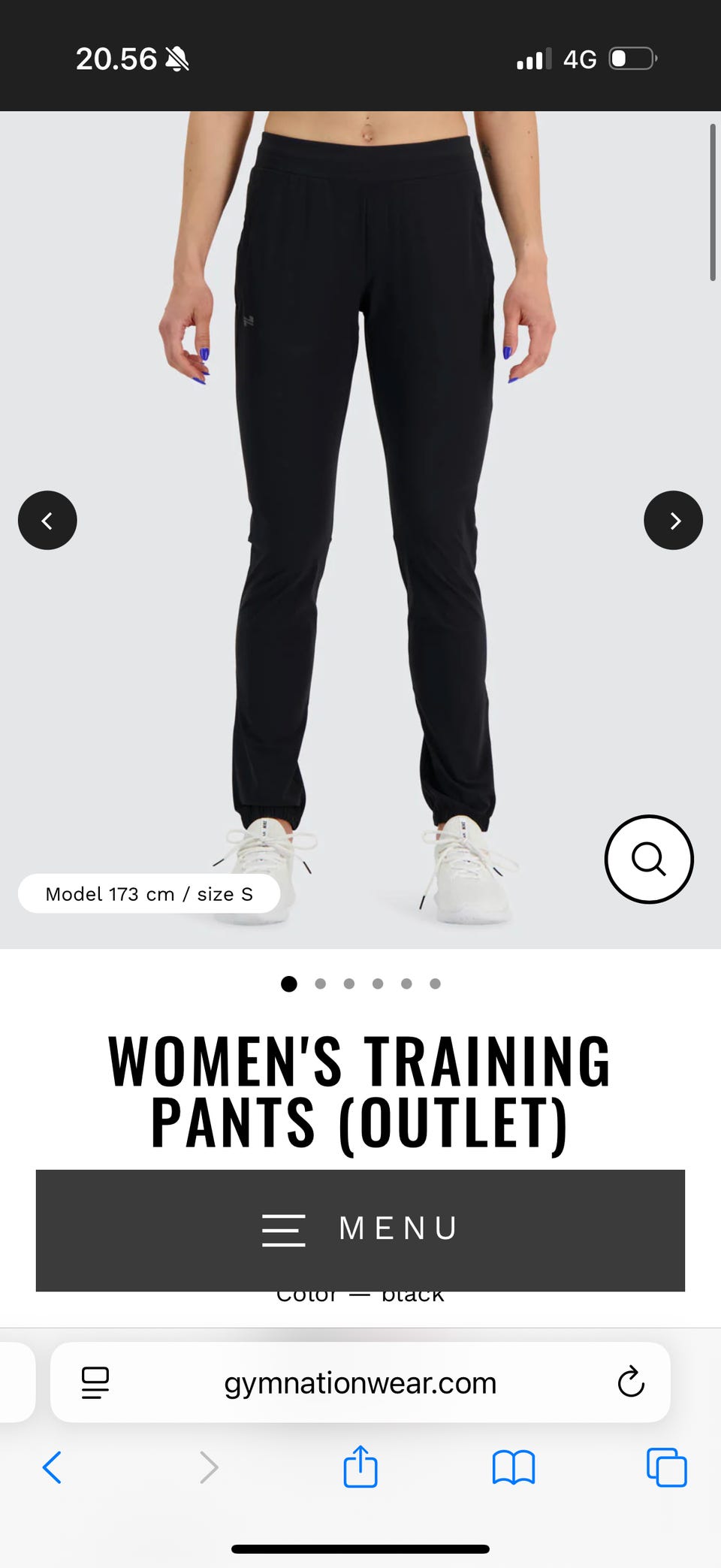Go back in Safari

coord(52,1467)
